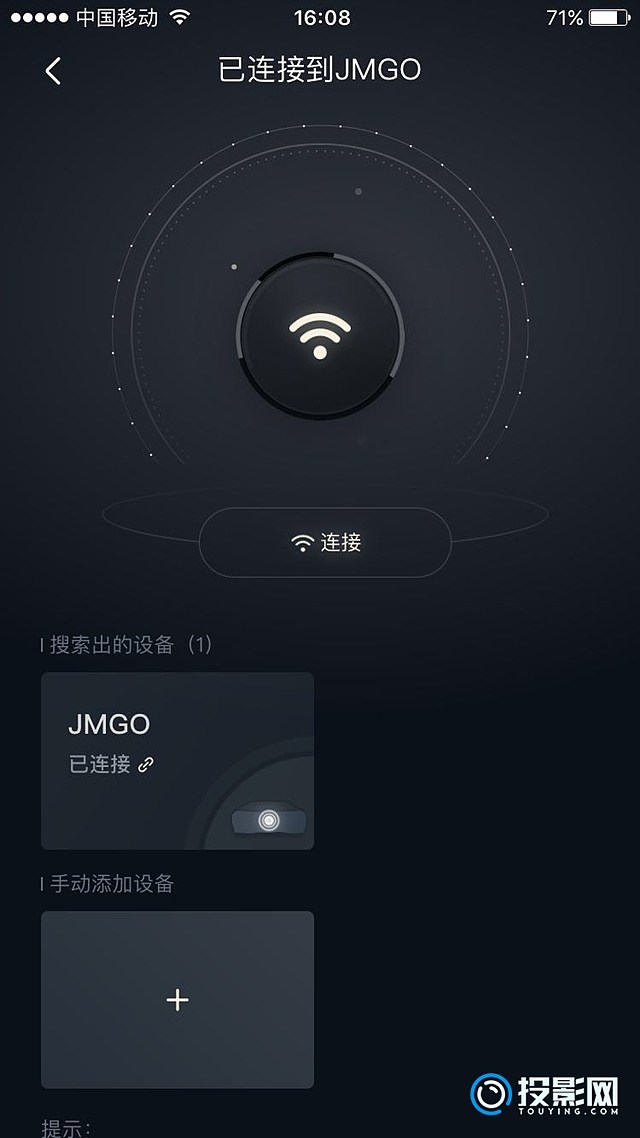Tap the 连接 connect button
This screenshot has height=1138, width=640.
point(325,542)
